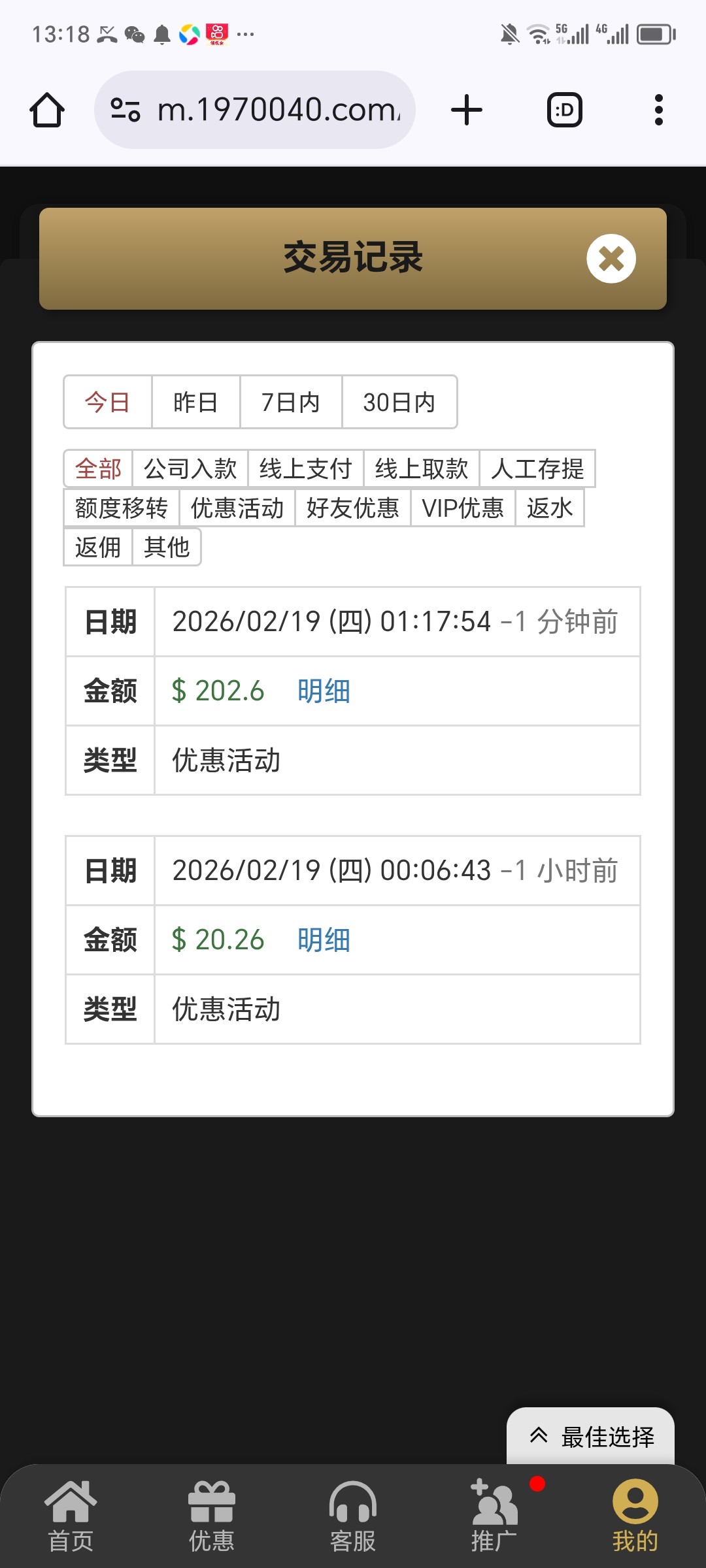Open 明细 for the $20.26 transaction
The image size is (706, 1568).
[x=324, y=939]
